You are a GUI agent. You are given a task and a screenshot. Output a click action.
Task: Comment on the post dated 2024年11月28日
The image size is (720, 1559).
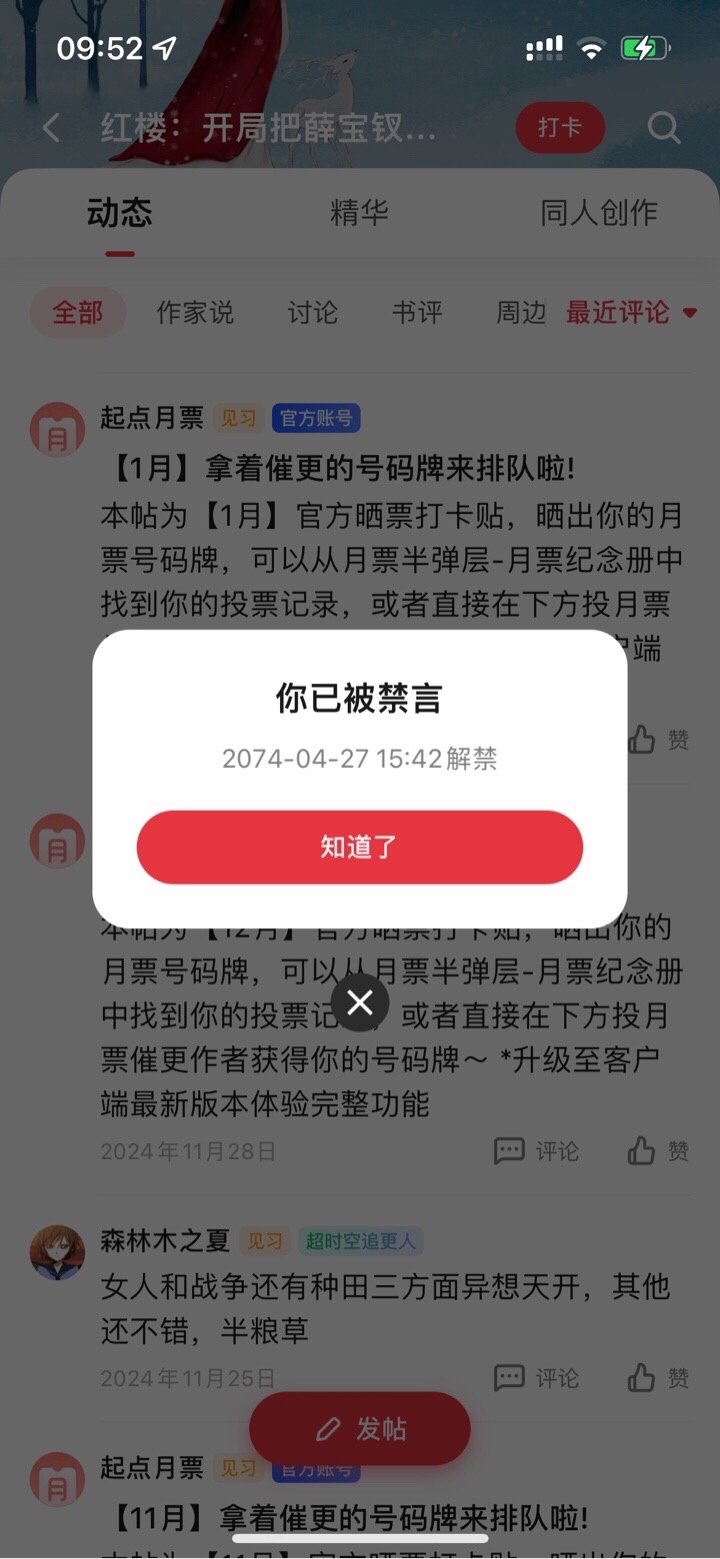(x=537, y=1151)
